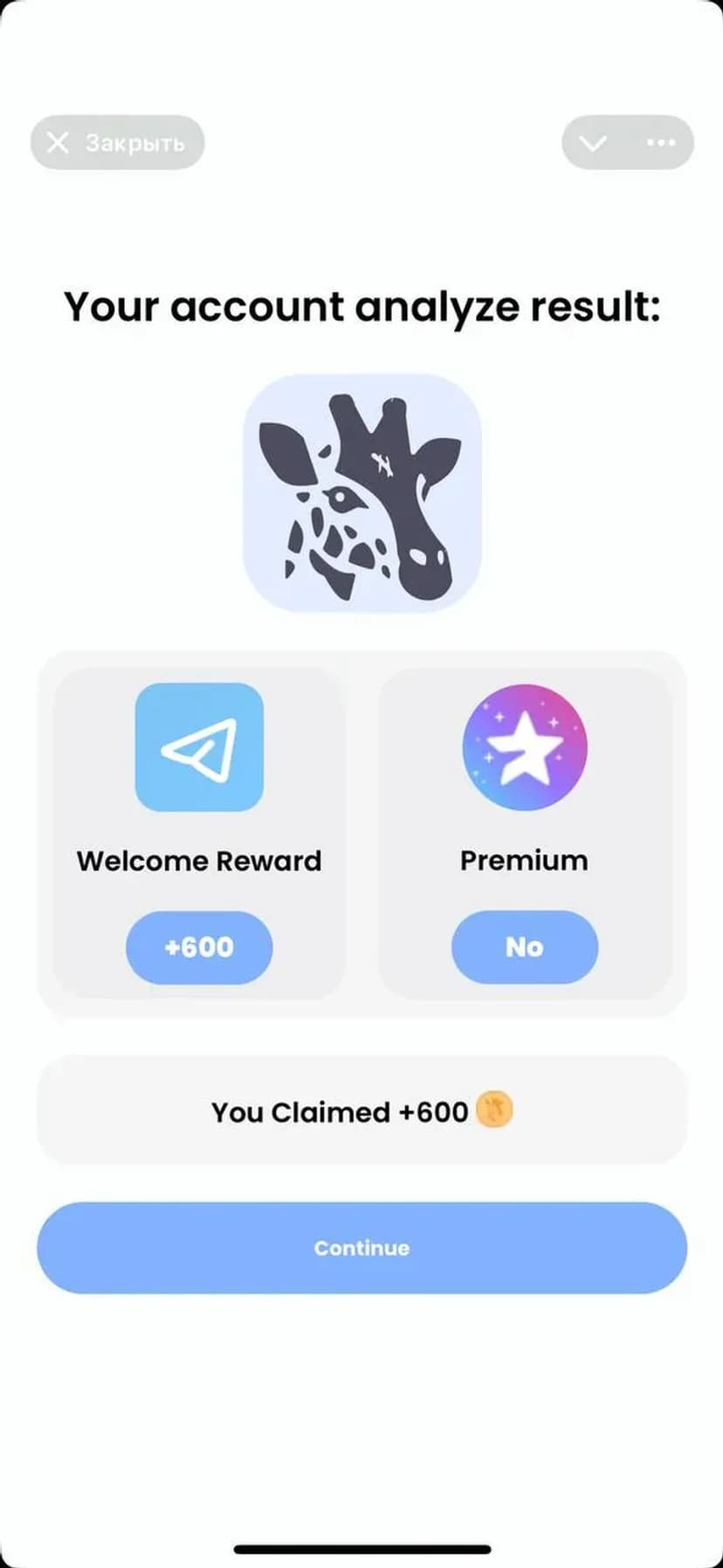Open the three-dot overflow menu
This screenshot has width=723, height=1568.
(660, 142)
